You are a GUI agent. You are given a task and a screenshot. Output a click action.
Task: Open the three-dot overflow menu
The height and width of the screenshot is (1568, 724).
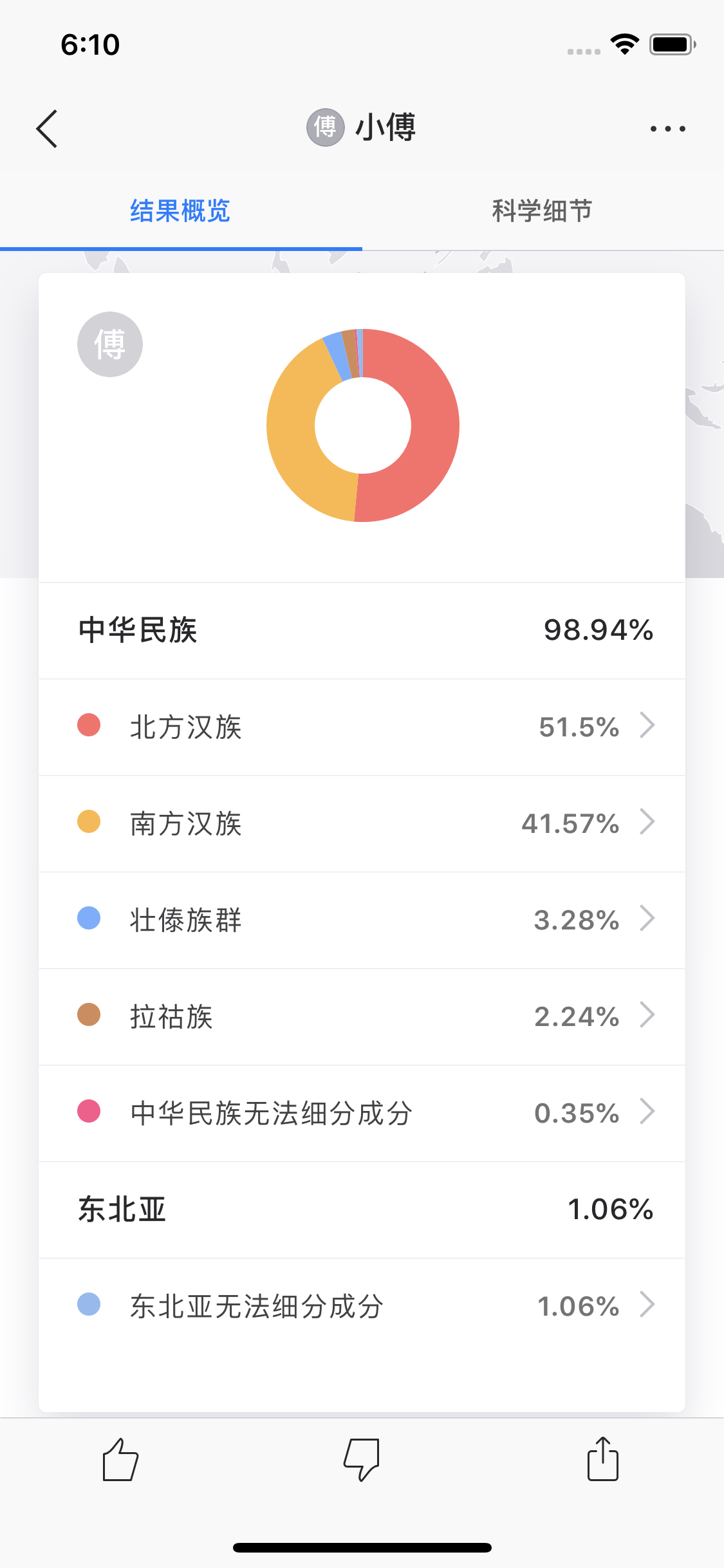coord(667,129)
